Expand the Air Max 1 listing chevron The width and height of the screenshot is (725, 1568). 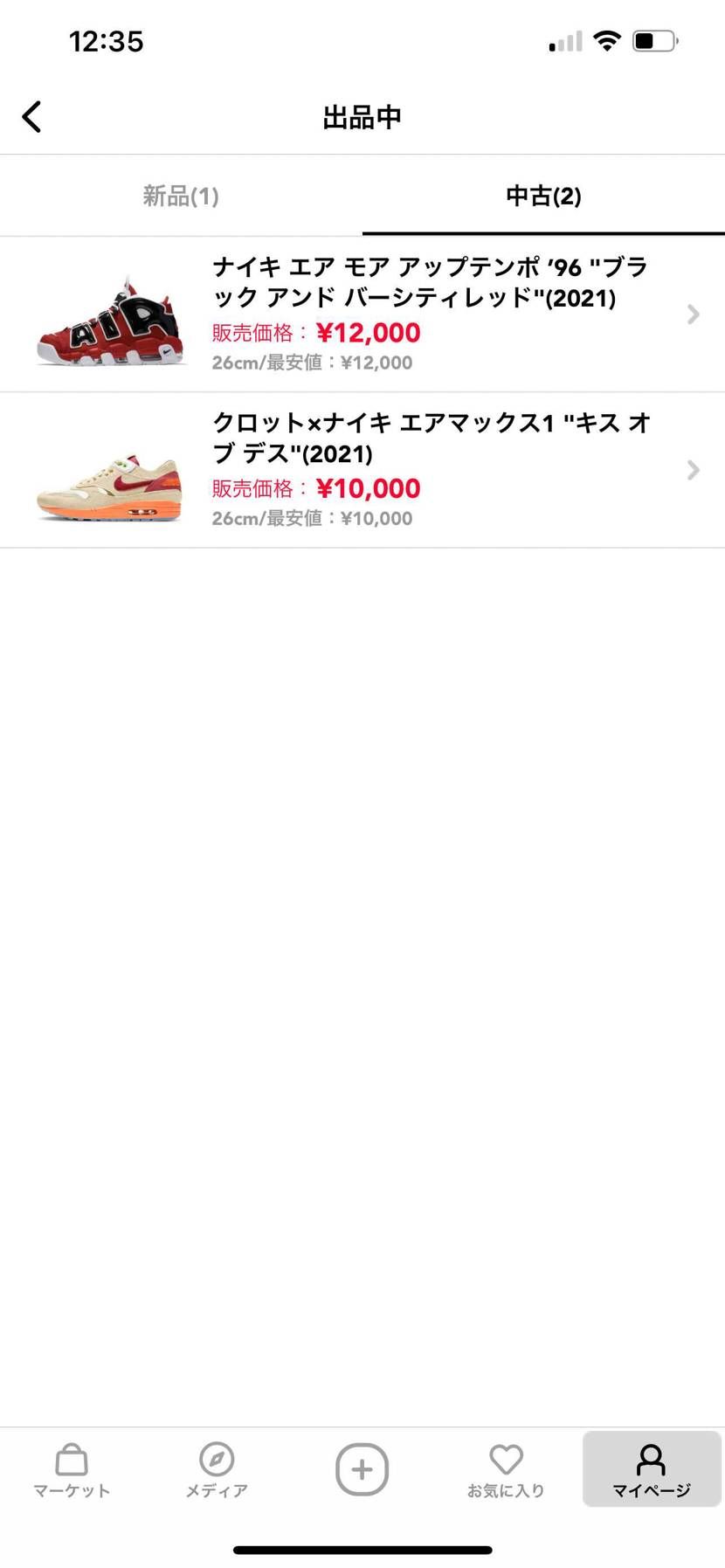click(693, 470)
